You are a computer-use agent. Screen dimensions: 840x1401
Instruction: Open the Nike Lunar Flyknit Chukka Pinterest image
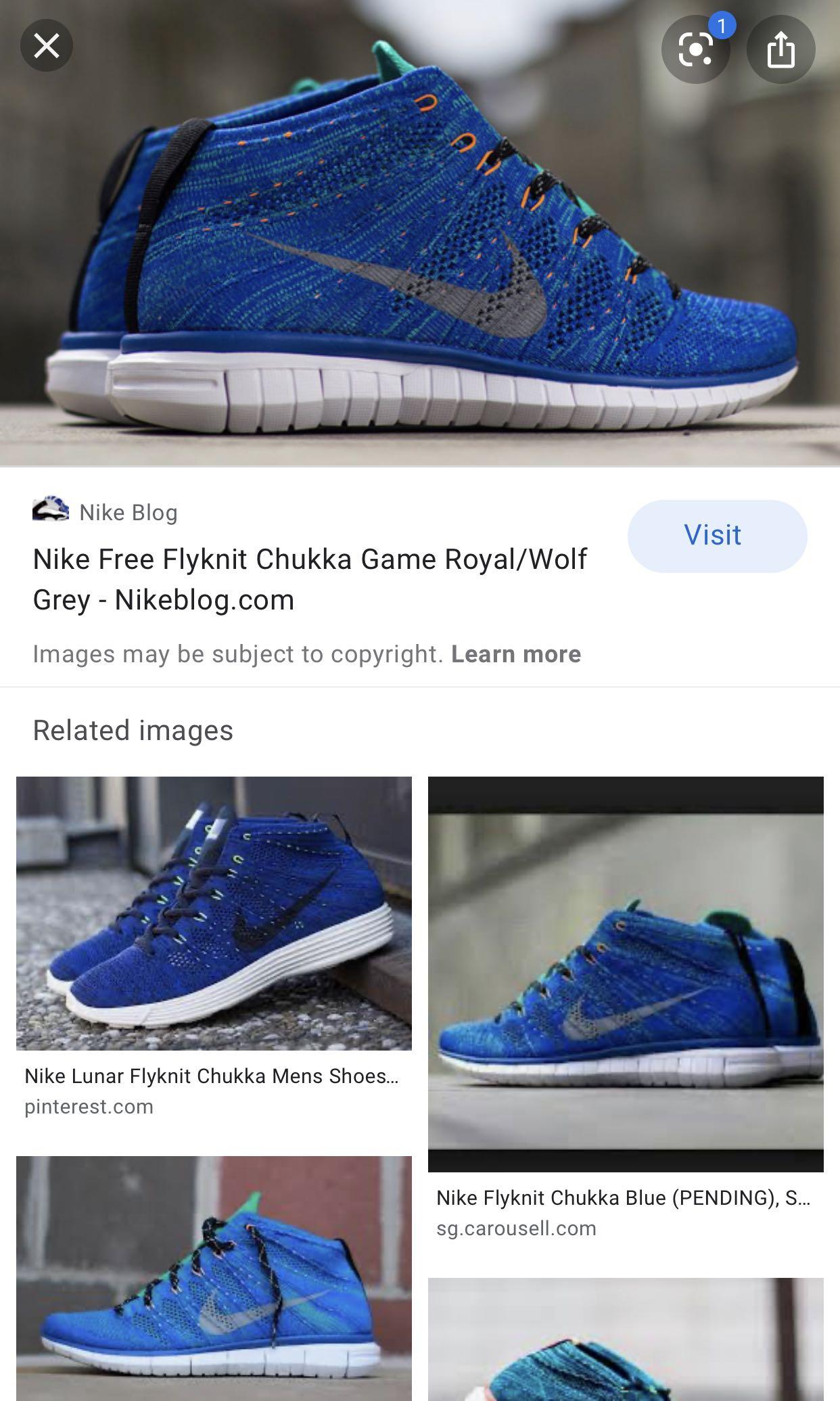tap(214, 913)
